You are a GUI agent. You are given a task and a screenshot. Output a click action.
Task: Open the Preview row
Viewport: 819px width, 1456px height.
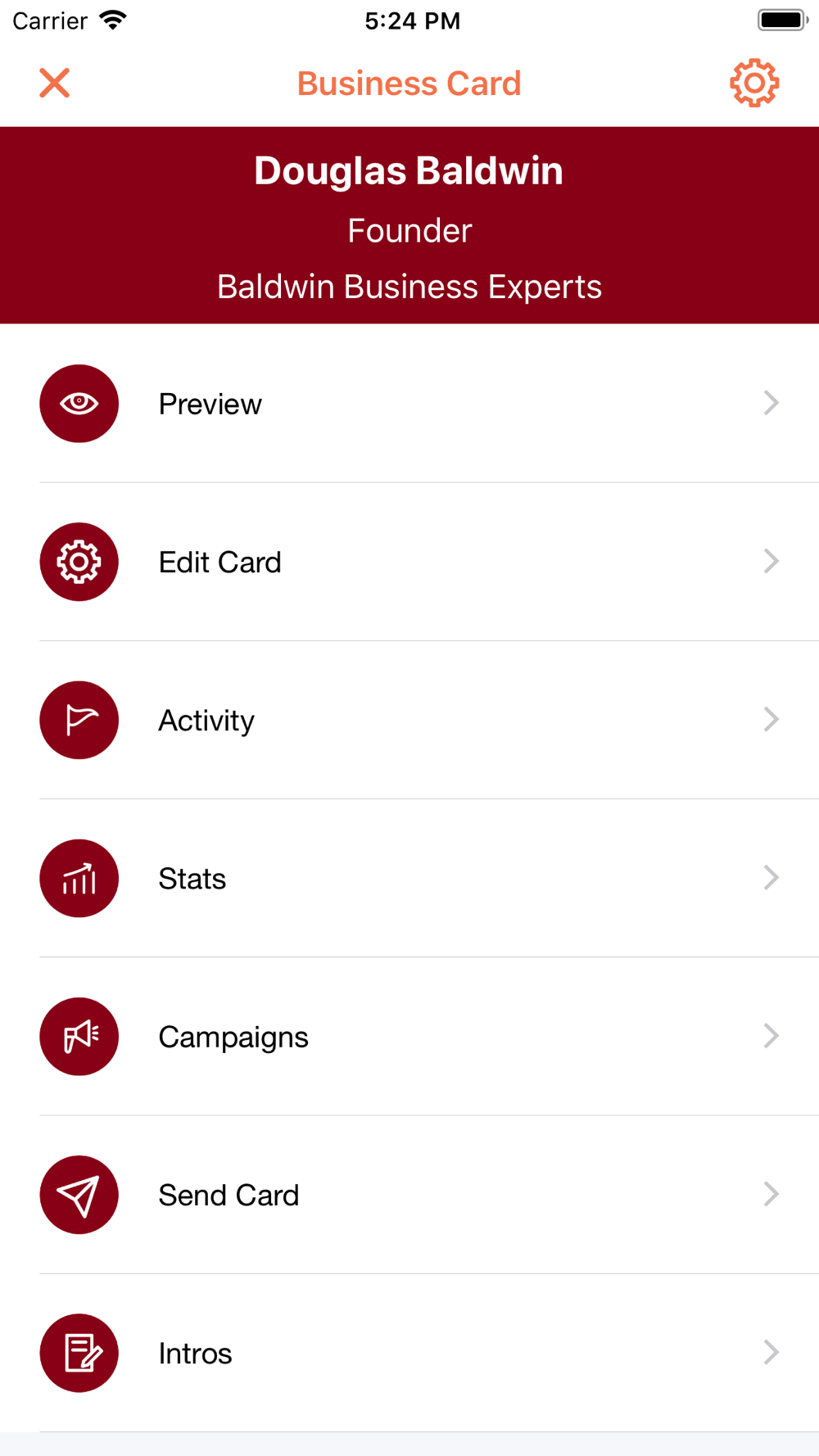[x=409, y=404]
